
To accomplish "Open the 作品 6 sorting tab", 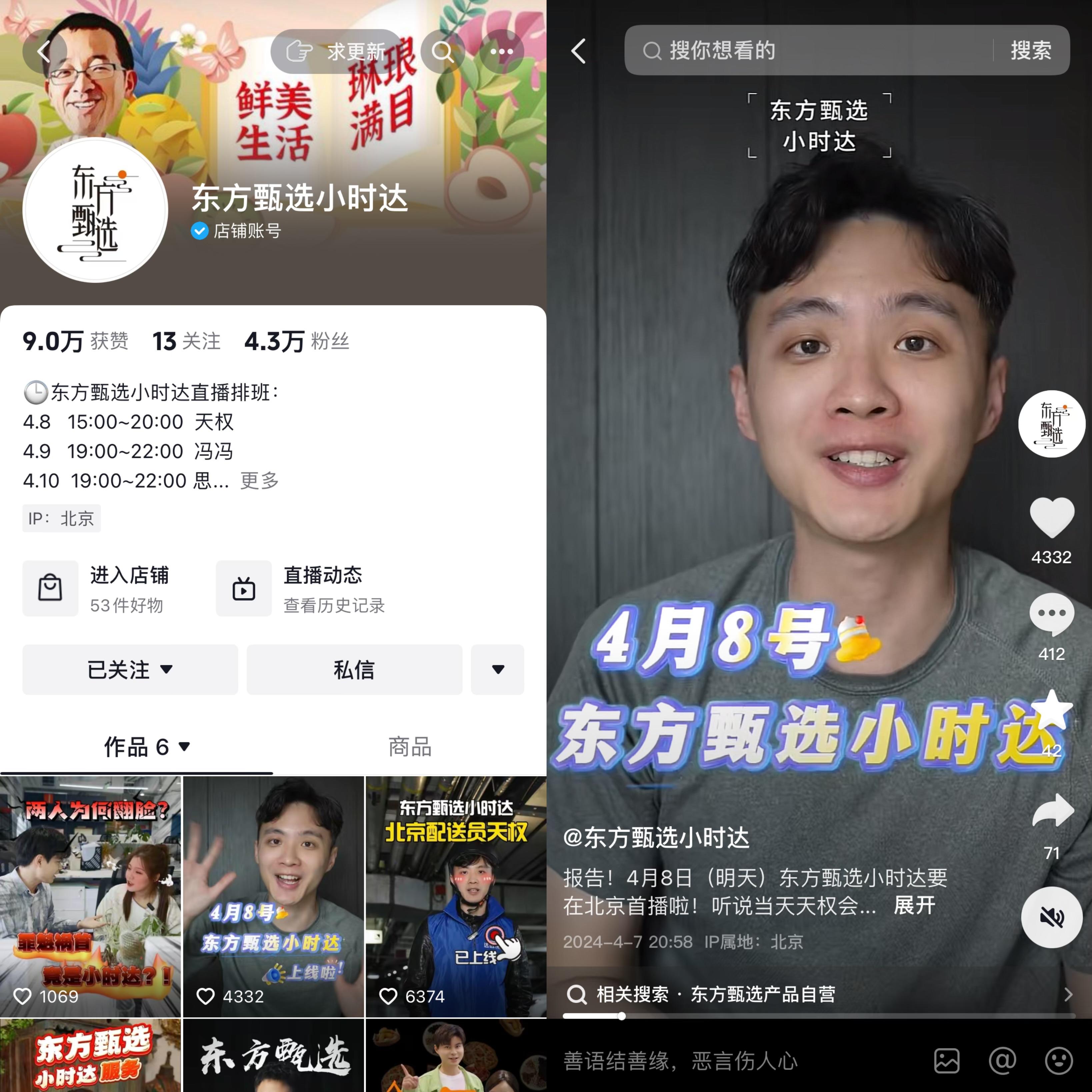I will 146,747.
